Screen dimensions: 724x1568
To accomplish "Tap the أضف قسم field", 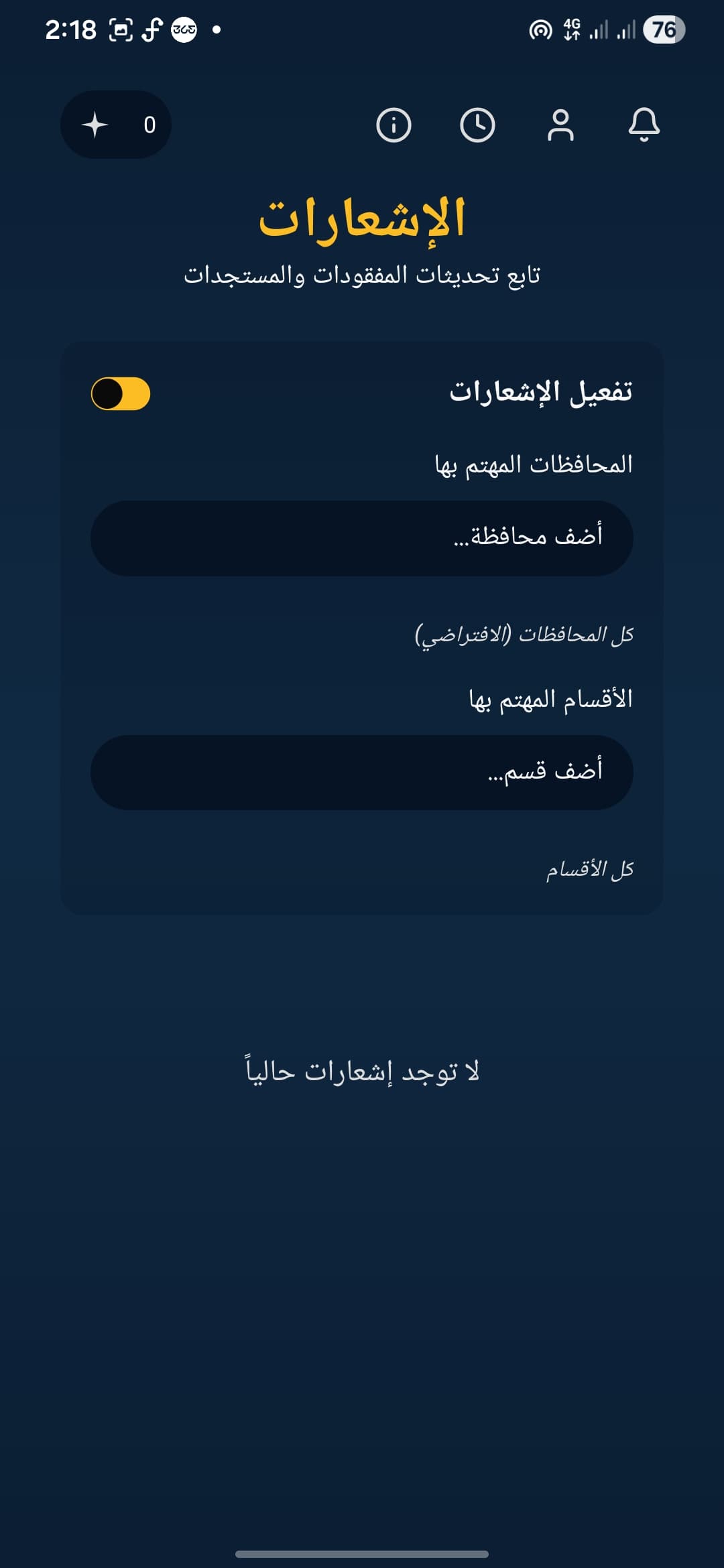I will [362, 772].
